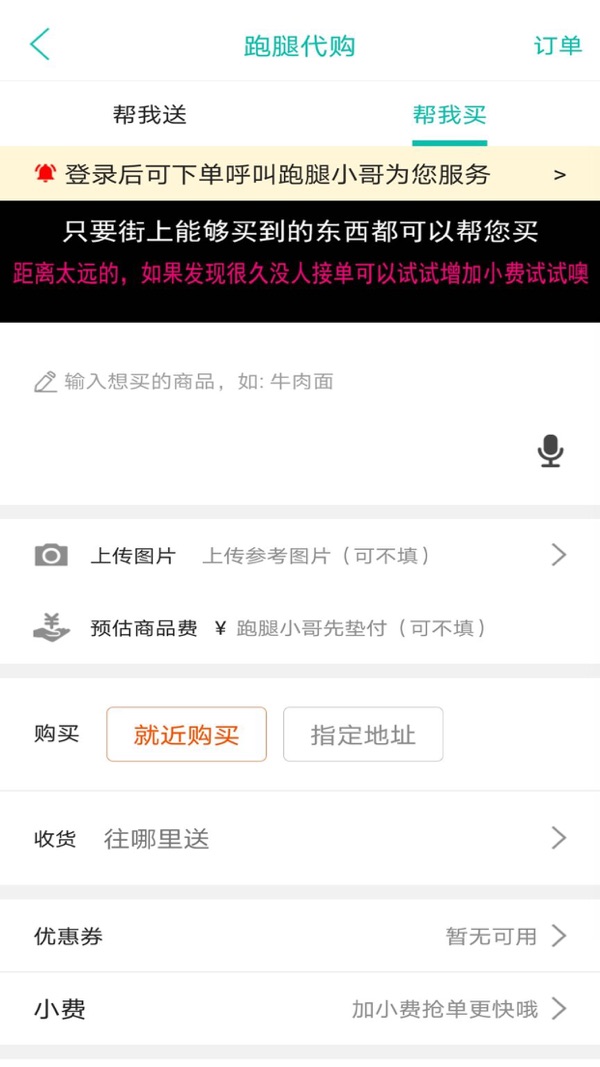Screen dimensions: 600x1067
Task: Go back using the top-left arrow
Action: tap(40, 45)
